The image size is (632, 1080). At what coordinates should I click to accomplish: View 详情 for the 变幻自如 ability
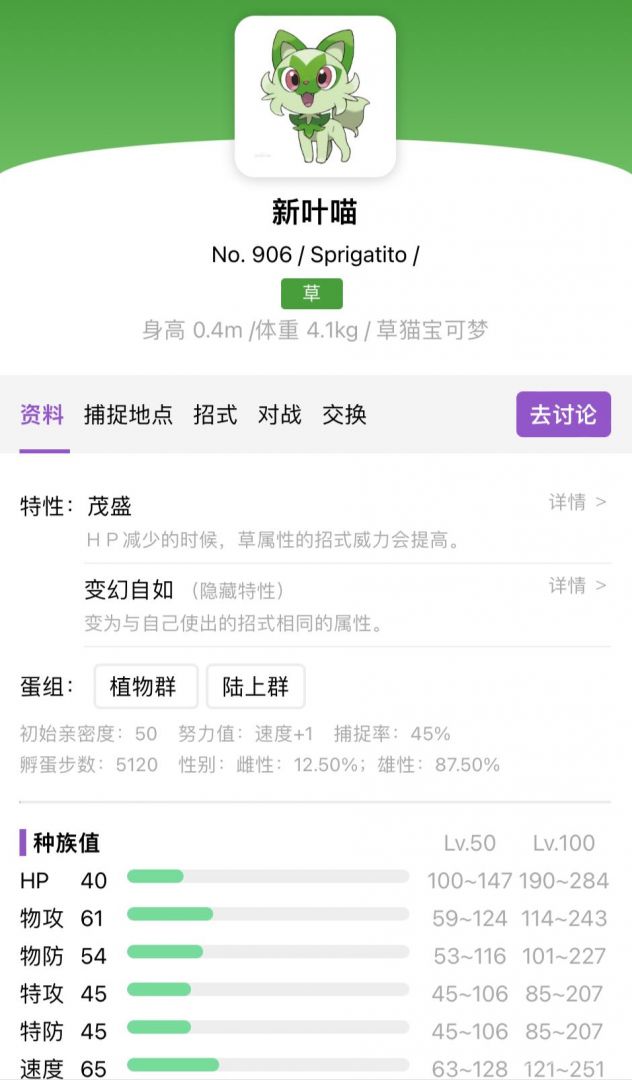pyautogui.click(x=577, y=586)
